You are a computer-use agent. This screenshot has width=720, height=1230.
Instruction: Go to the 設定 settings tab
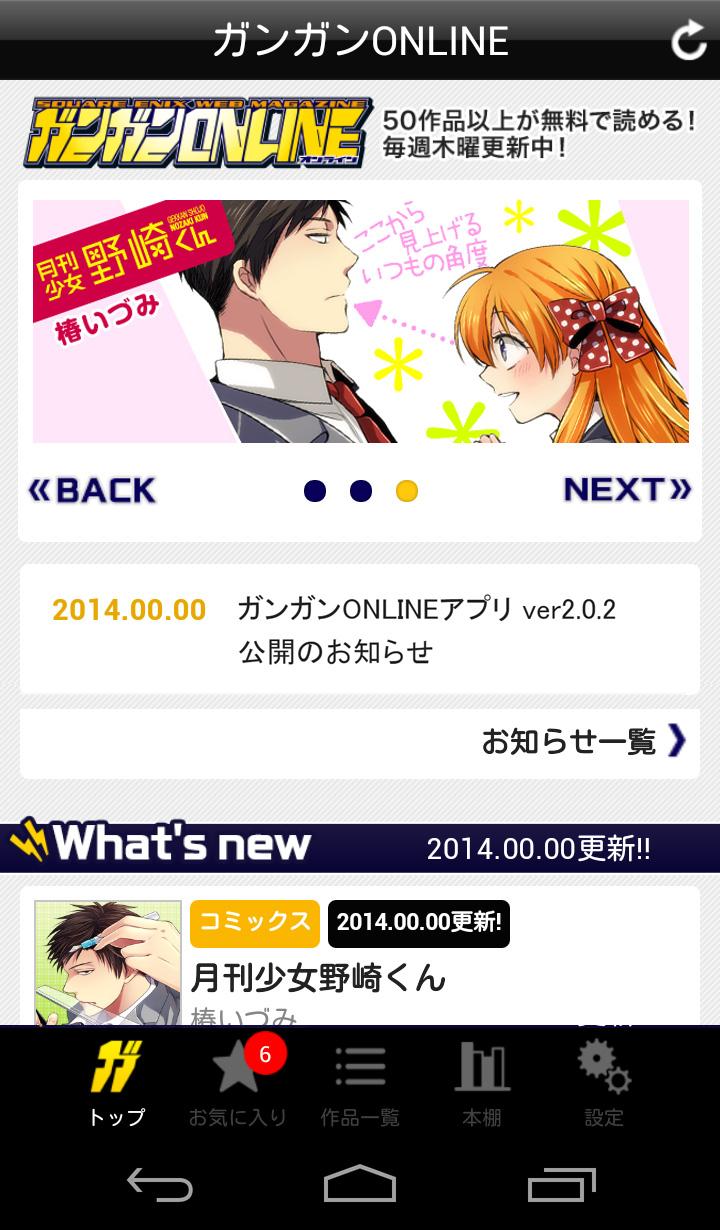604,1085
